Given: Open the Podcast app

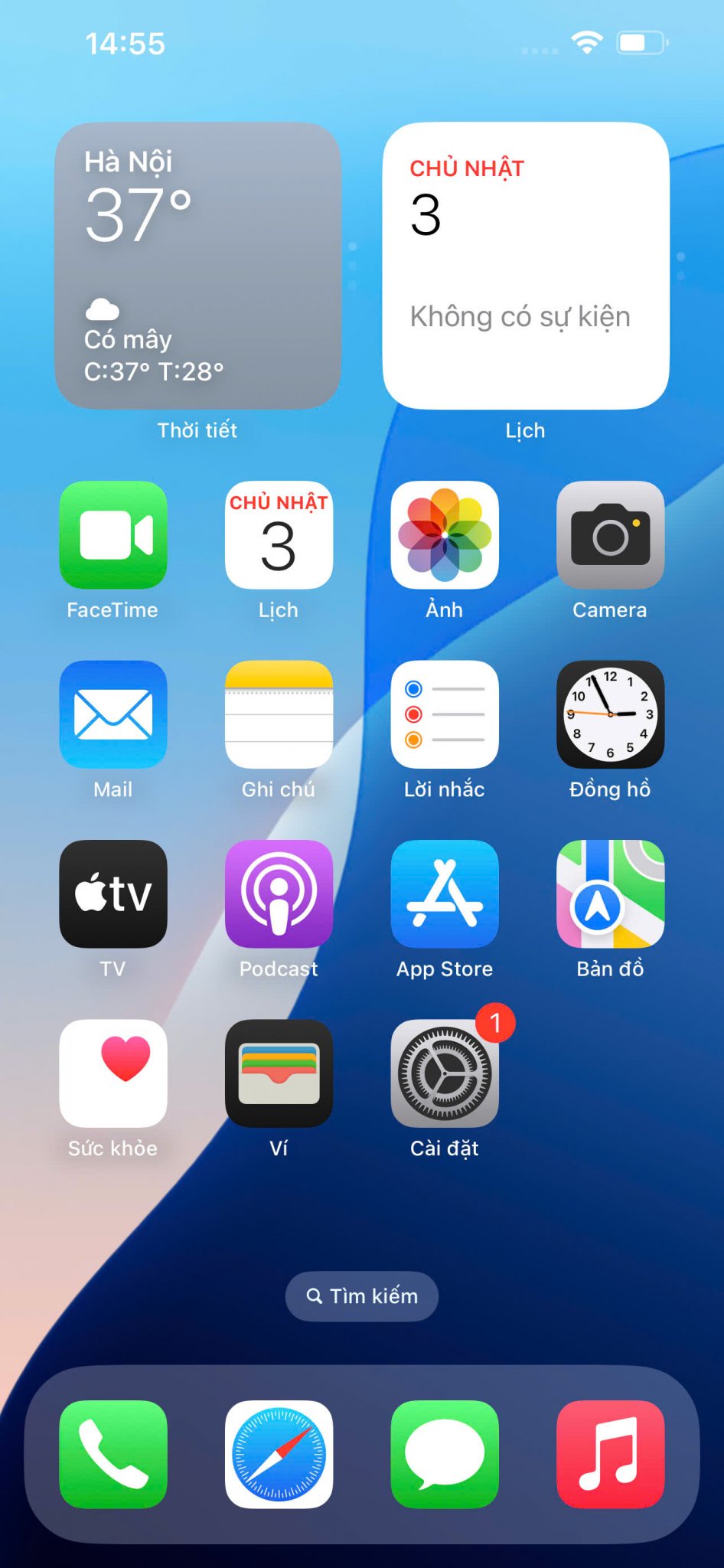Looking at the screenshot, I should pyautogui.click(x=279, y=893).
